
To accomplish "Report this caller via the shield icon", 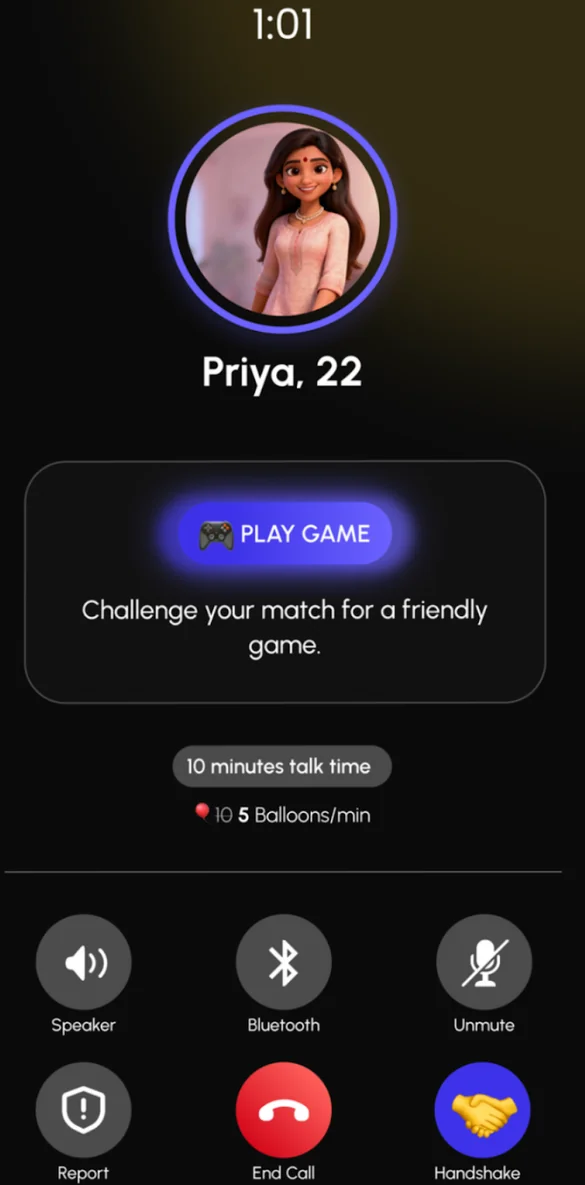I will [83, 1109].
